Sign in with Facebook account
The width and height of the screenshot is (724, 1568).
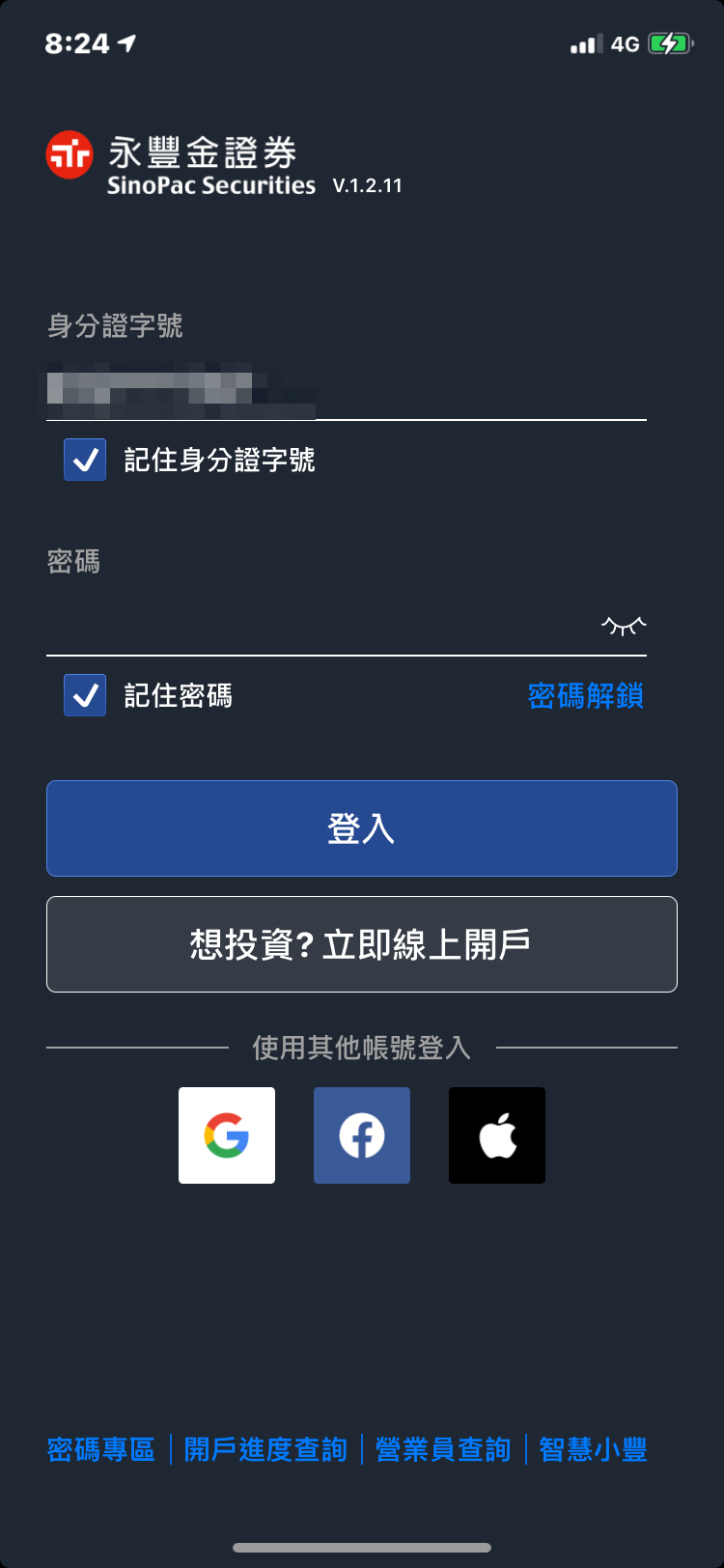(362, 1135)
